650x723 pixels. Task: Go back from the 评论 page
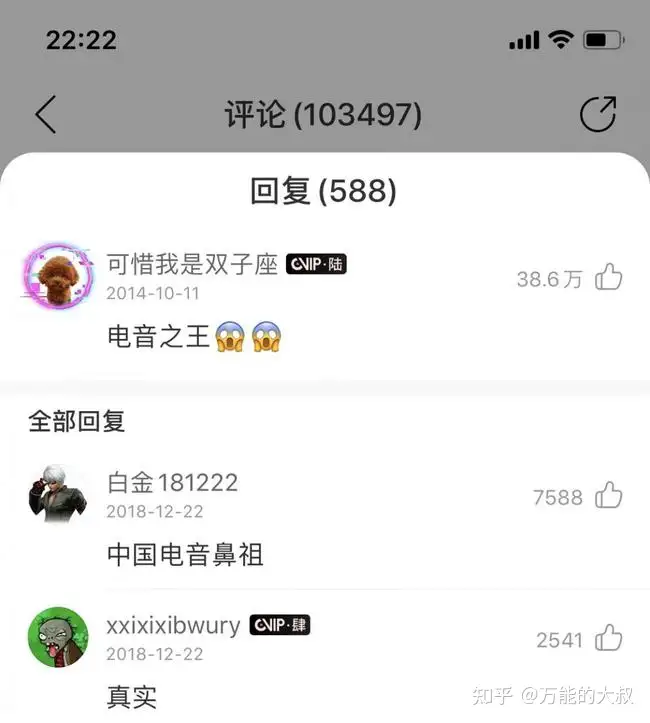46,115
